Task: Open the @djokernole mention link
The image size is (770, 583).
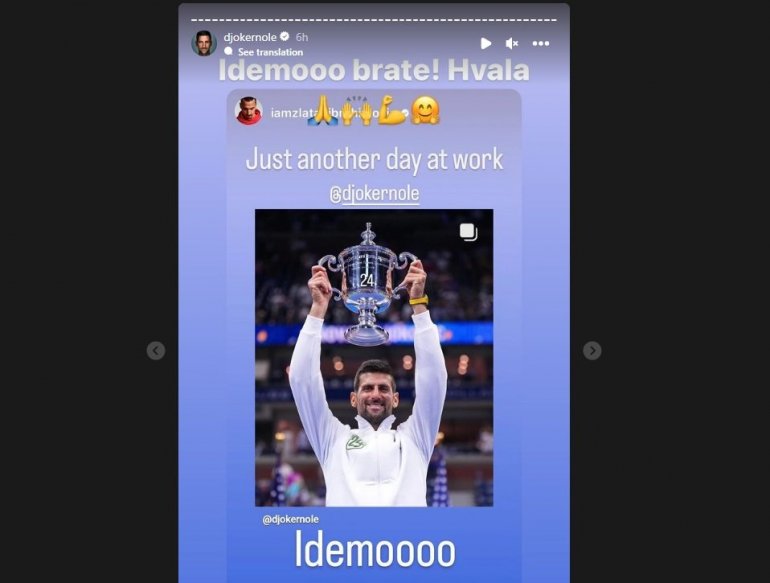Action: [x=373, y=194]
